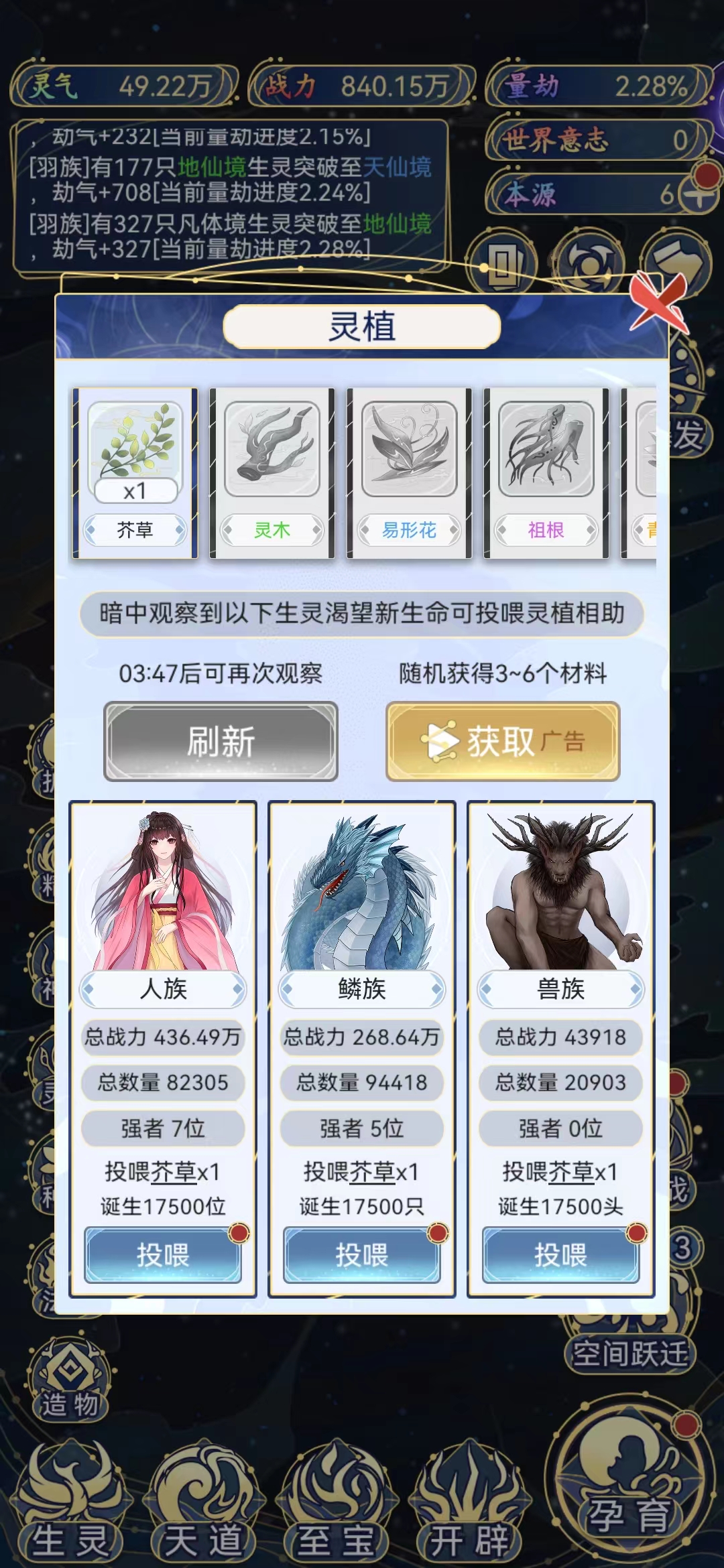Feed 芥草 to the 鳞族
Viewport: 724px width, 1568px height.
[362, 1255]
